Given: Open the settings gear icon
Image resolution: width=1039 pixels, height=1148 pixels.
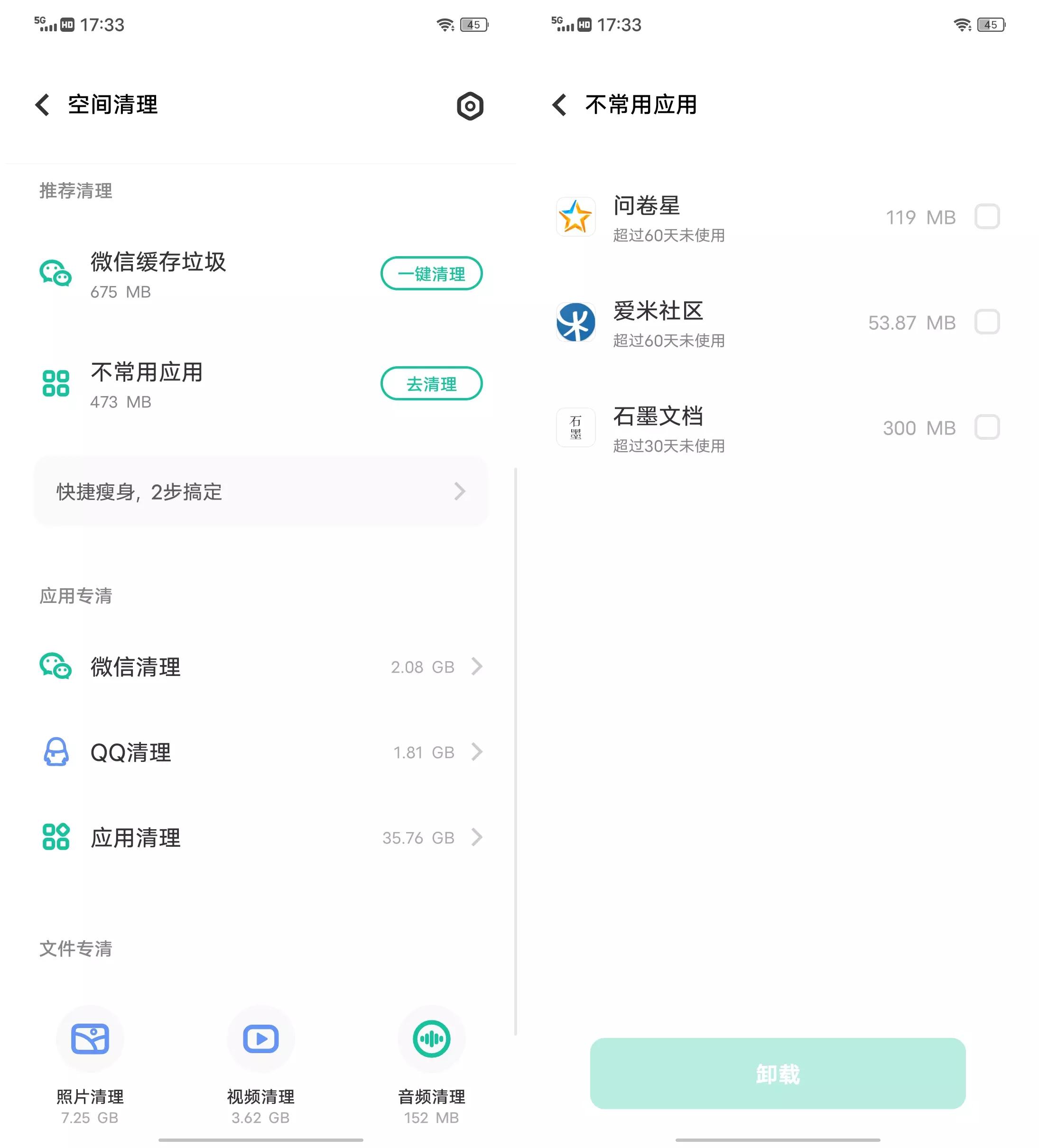Looking at the screenshot, I should click(x=469, y=106).
